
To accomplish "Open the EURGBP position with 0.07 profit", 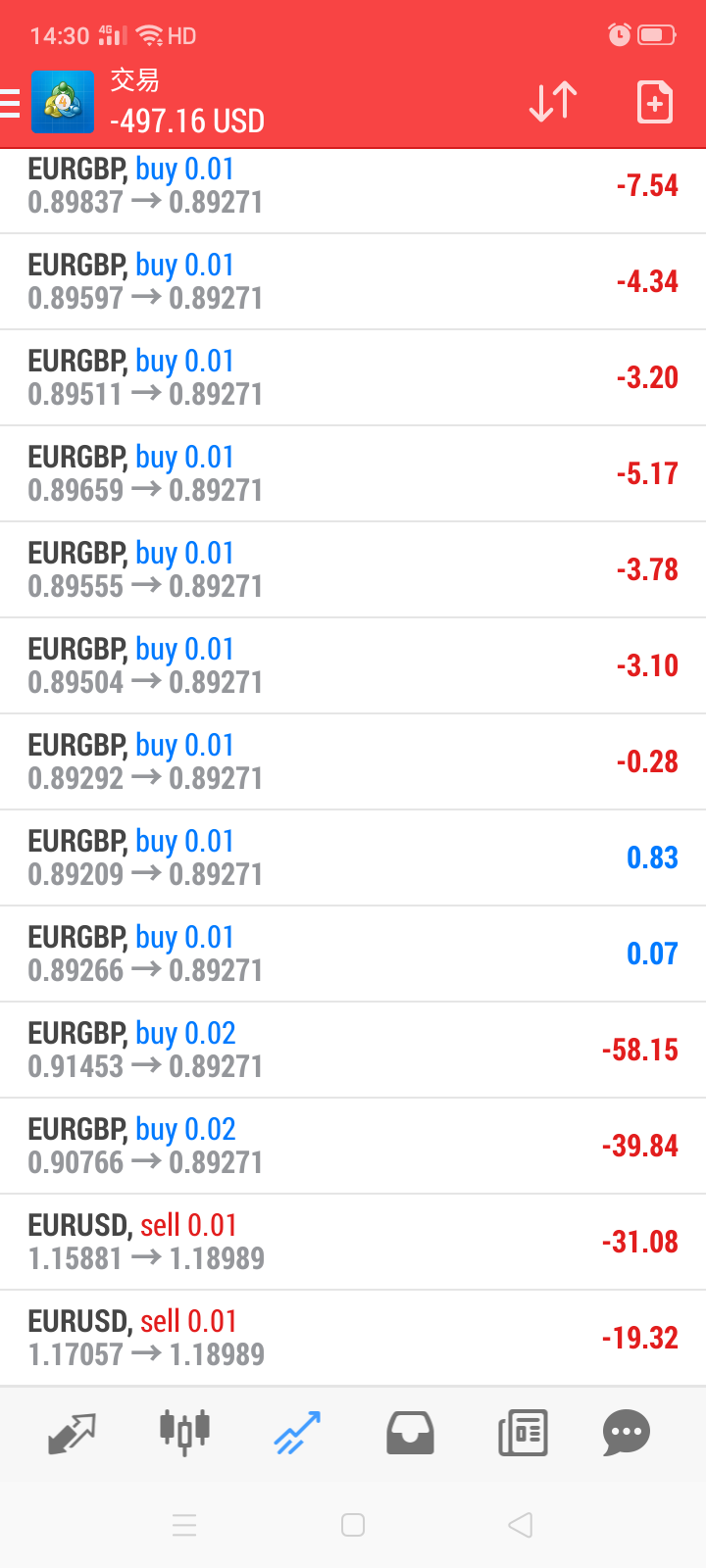I will click(x=353, y=955).
